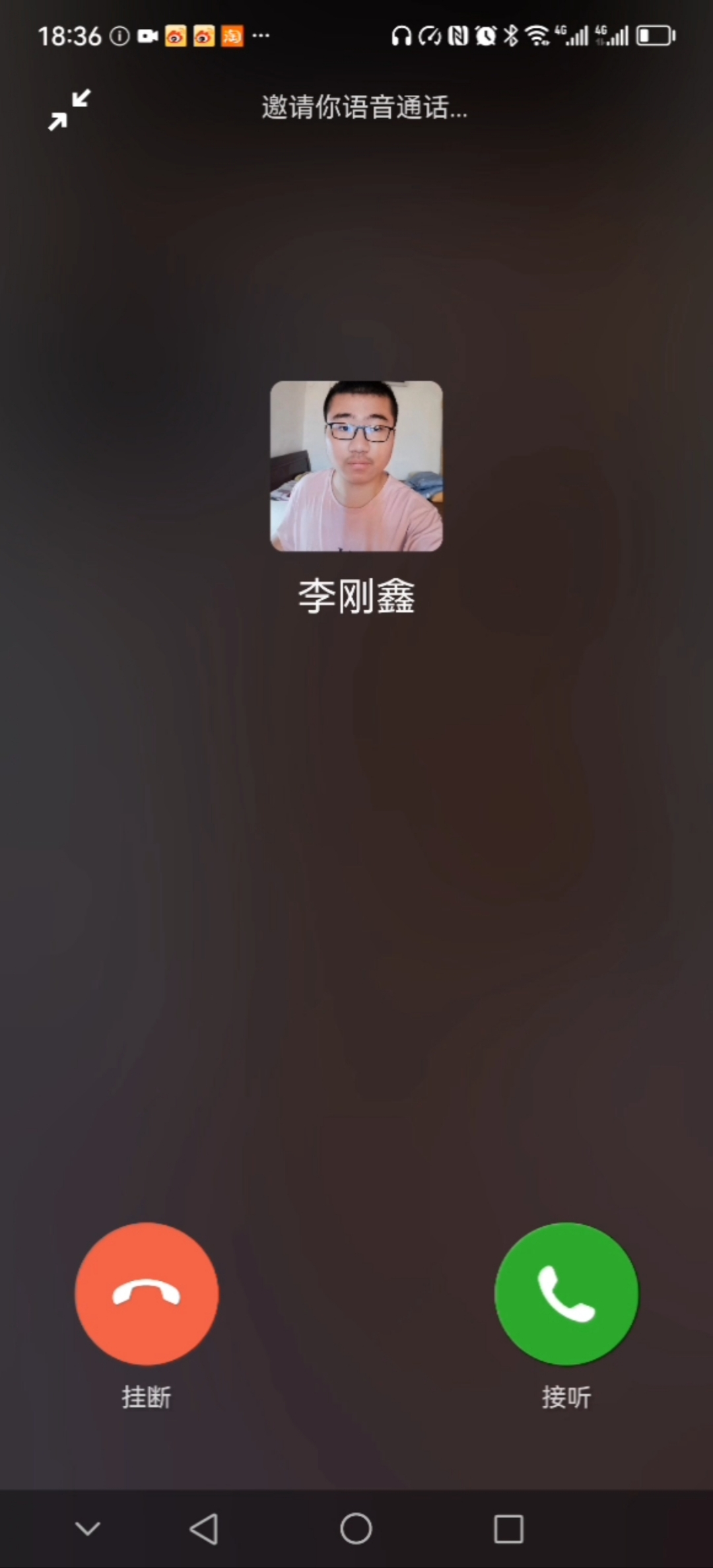
Task: Open the recent apps view
Action: [x=508, y=1528]
